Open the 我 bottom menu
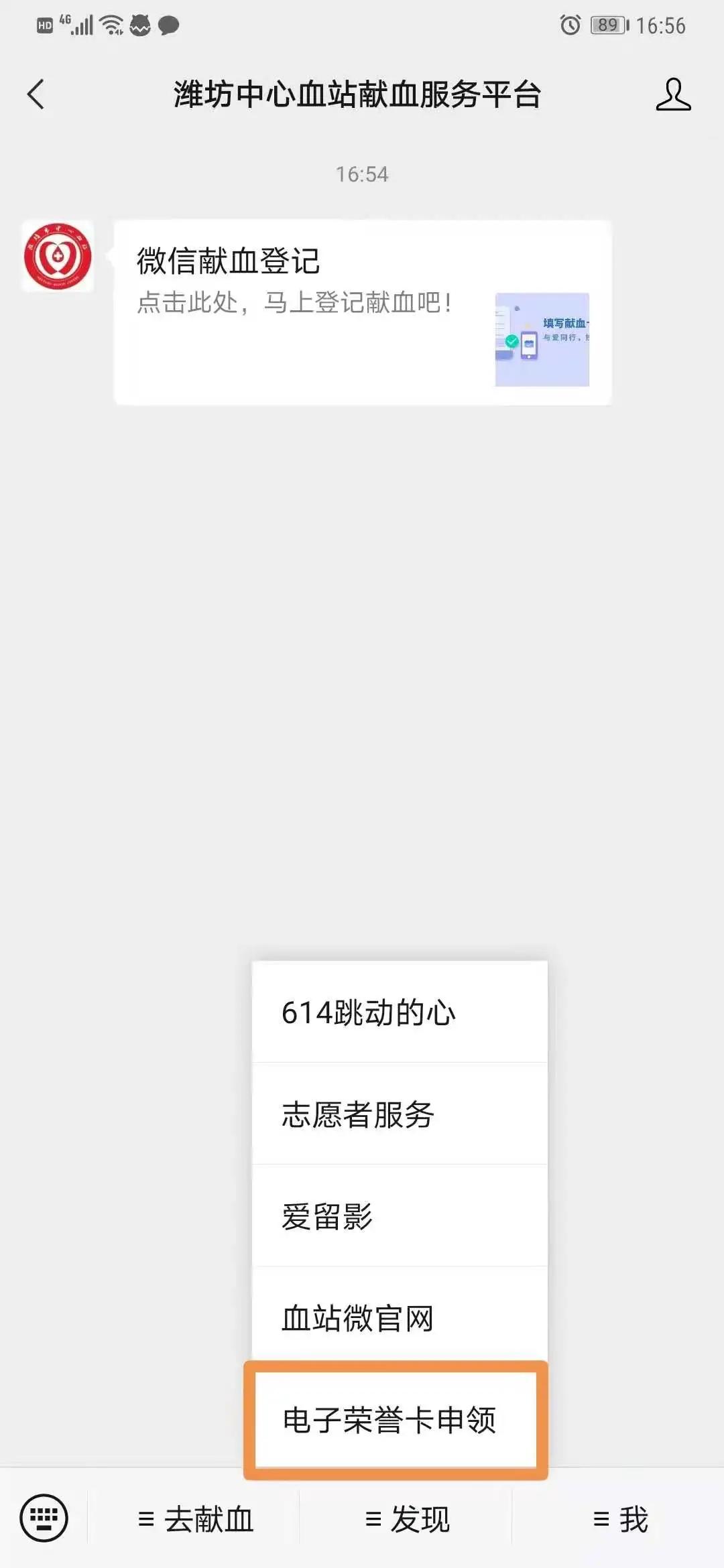Image resolution: width=724 pixels, height=1568 pixels. click(620, 1519)
